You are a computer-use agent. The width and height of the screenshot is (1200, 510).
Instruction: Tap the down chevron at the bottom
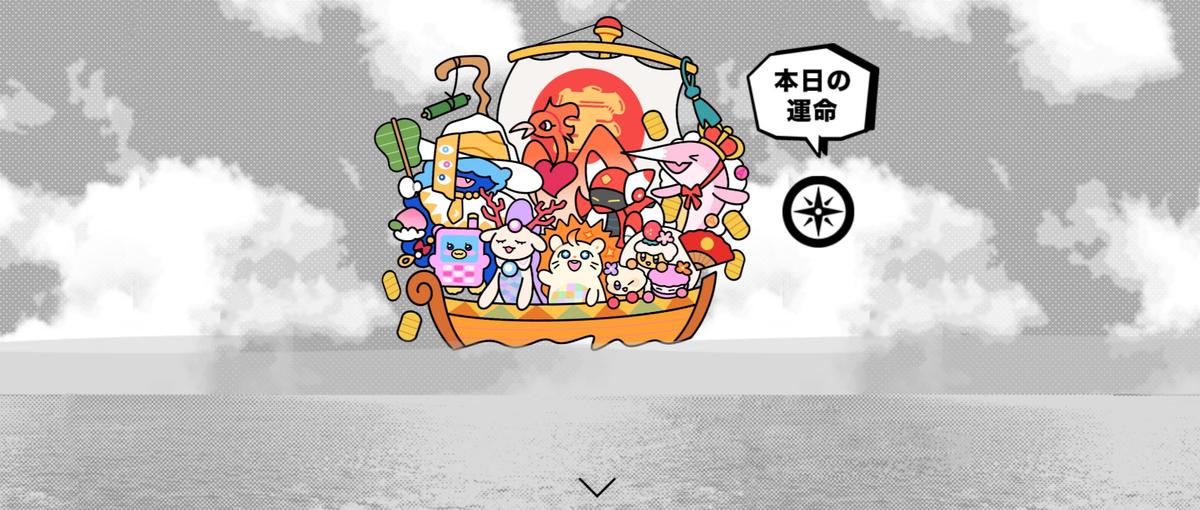599,488
